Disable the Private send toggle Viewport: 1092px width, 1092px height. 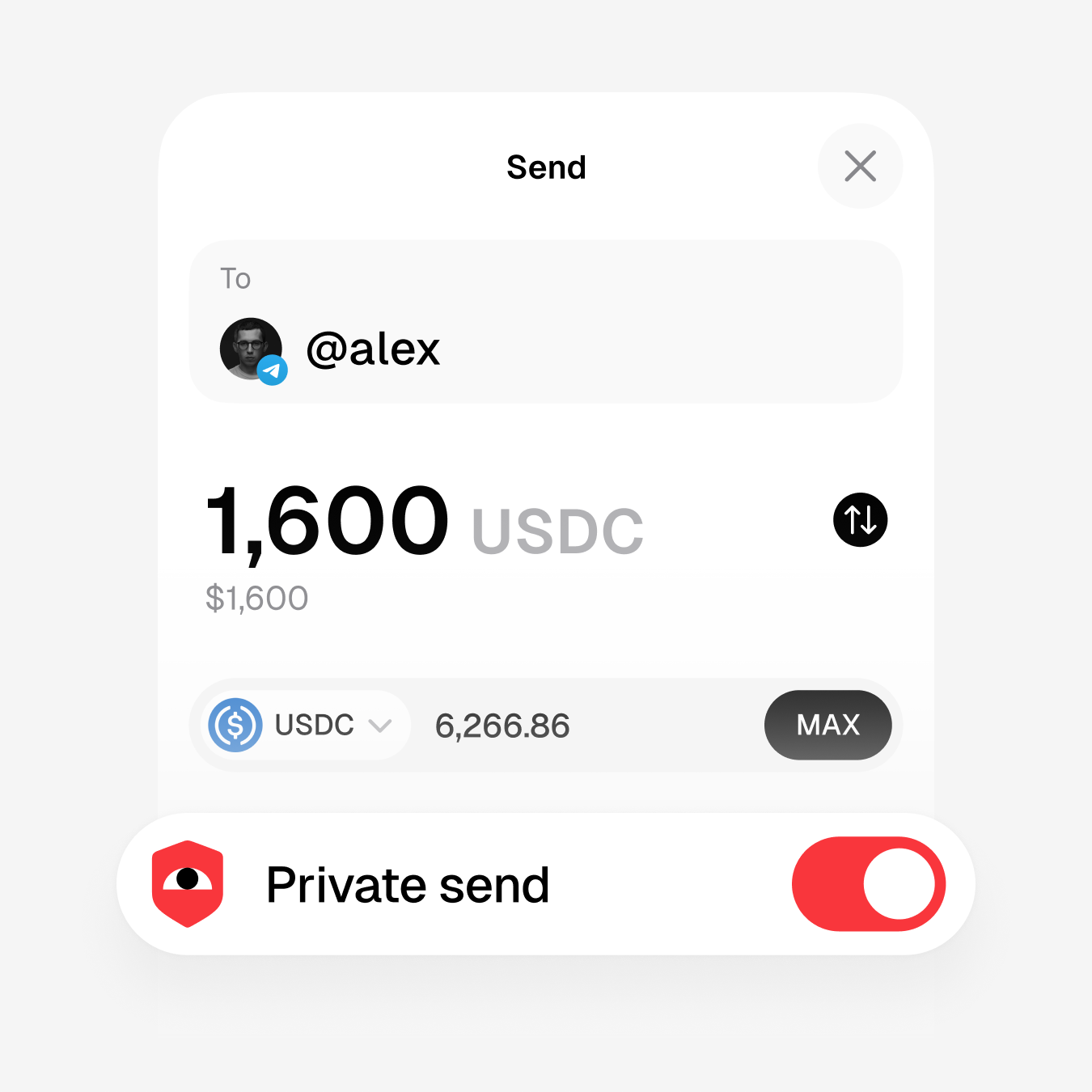point(868,884)
